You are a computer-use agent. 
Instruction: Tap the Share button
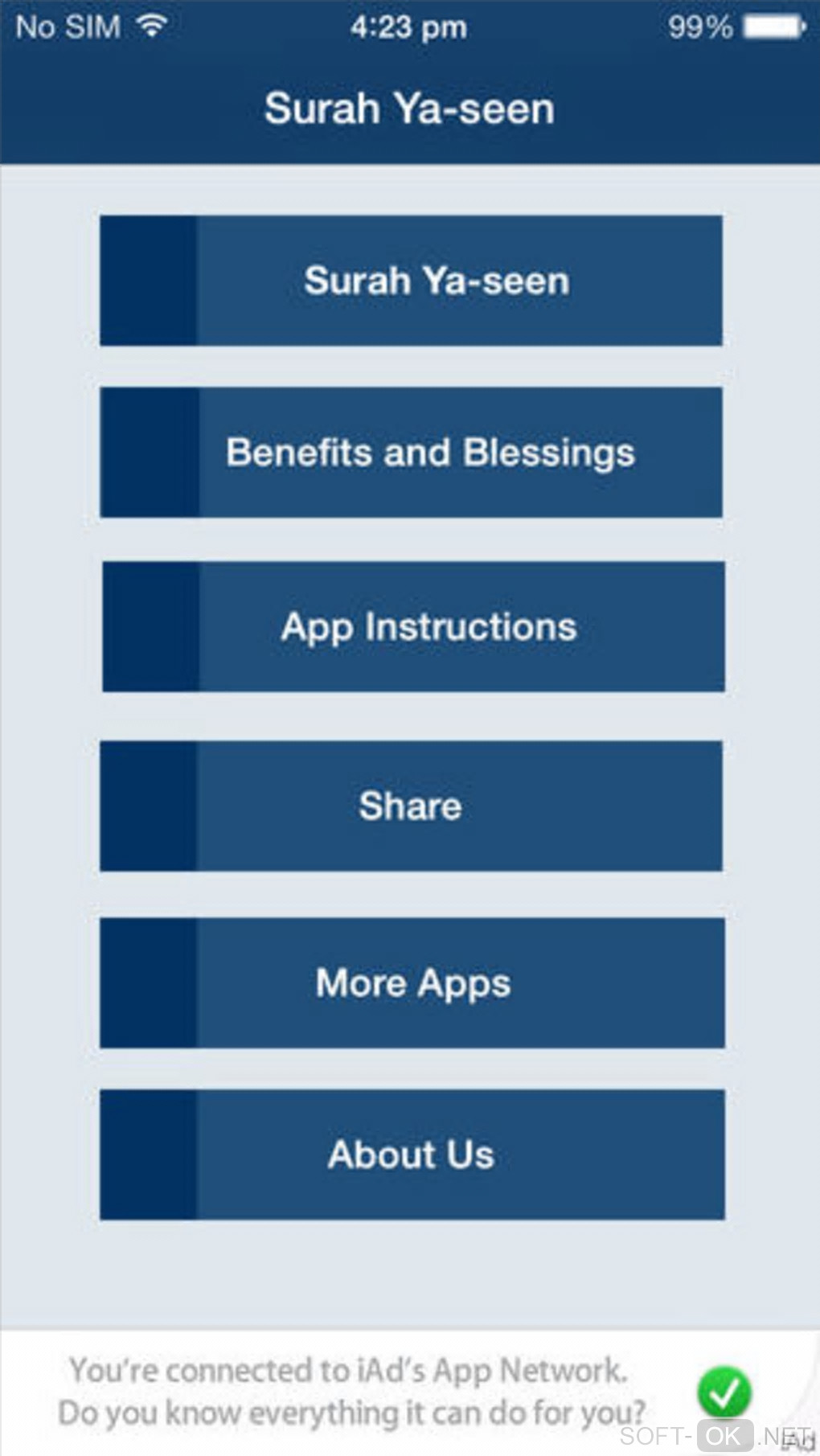411,806
